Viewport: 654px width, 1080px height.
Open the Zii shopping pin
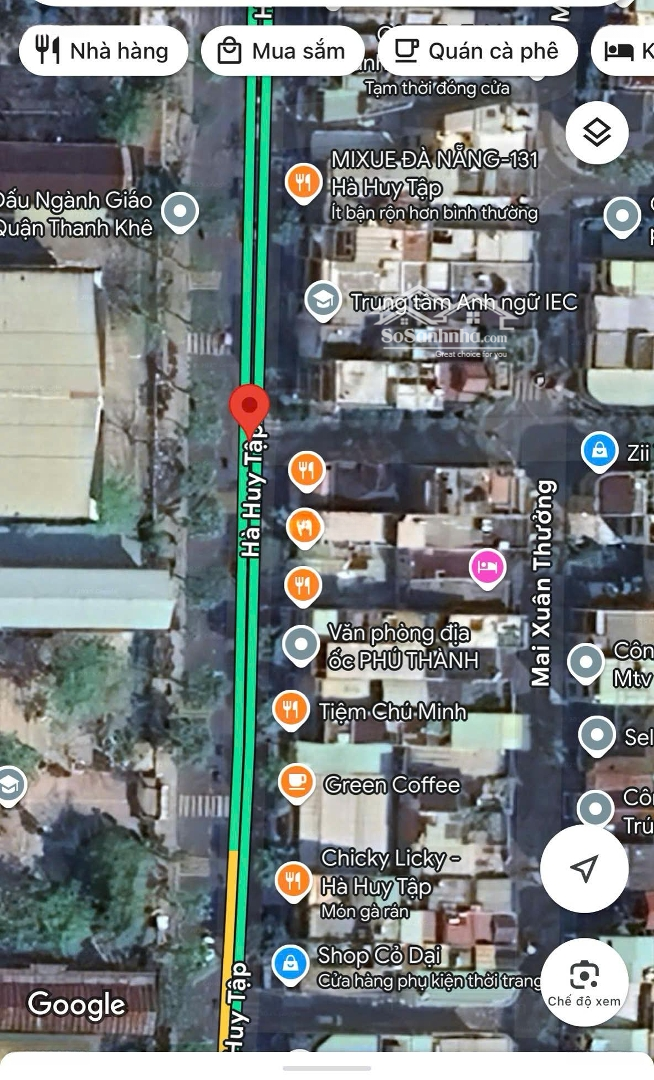599,451
